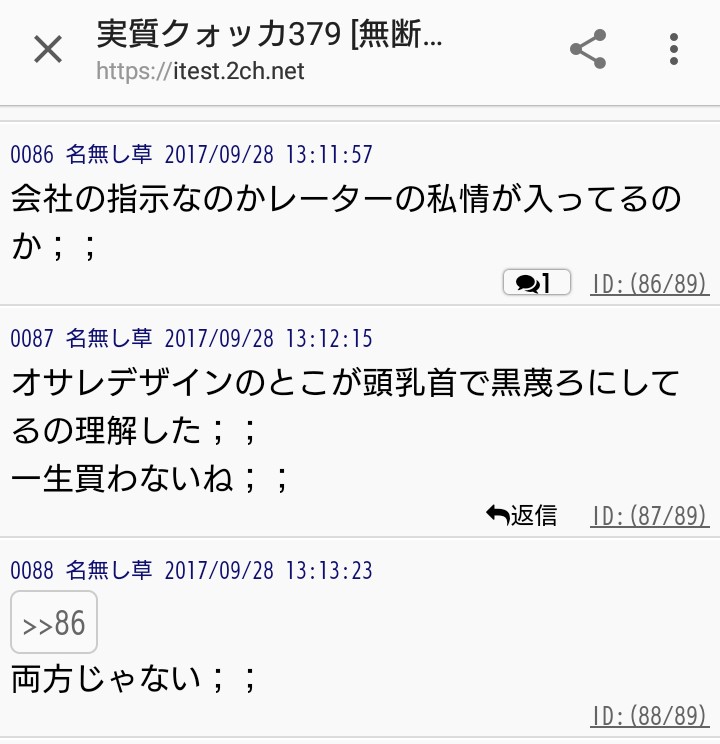Open ID link (88/89)
Viewport: 720px width, 744px height.
point(650,716)
